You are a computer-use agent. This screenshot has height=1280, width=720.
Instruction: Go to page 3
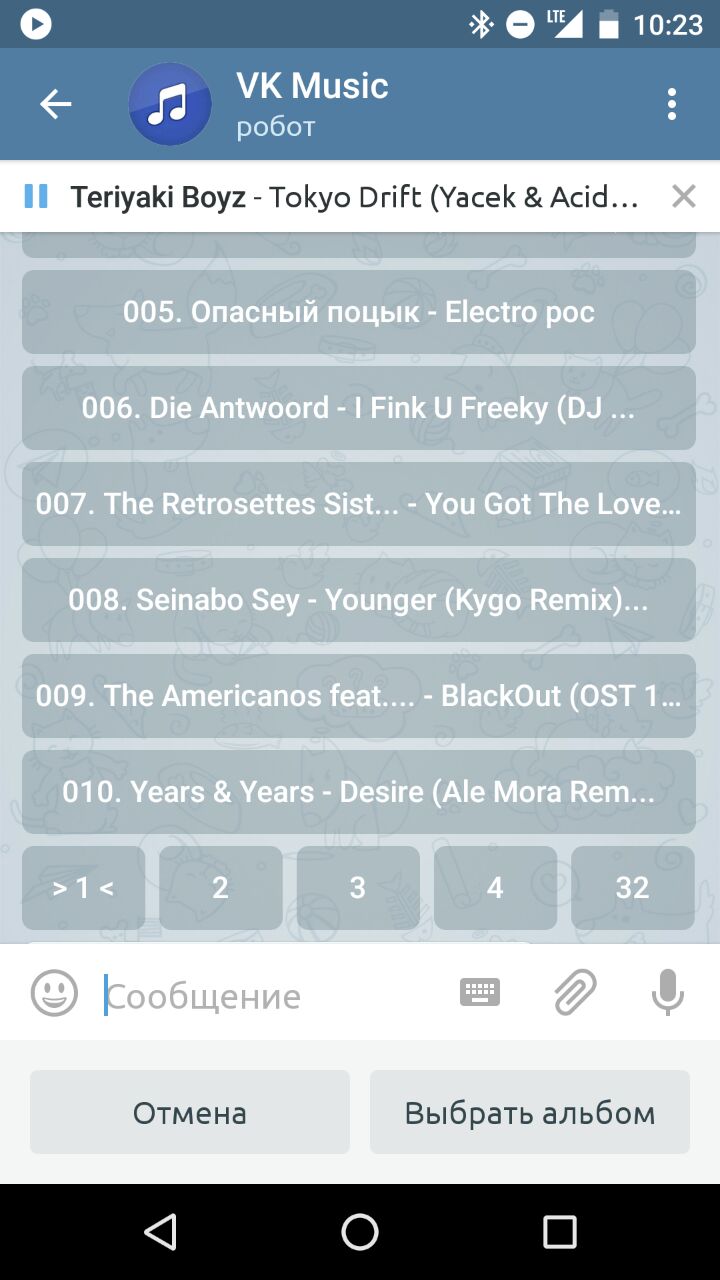[358, 888]
